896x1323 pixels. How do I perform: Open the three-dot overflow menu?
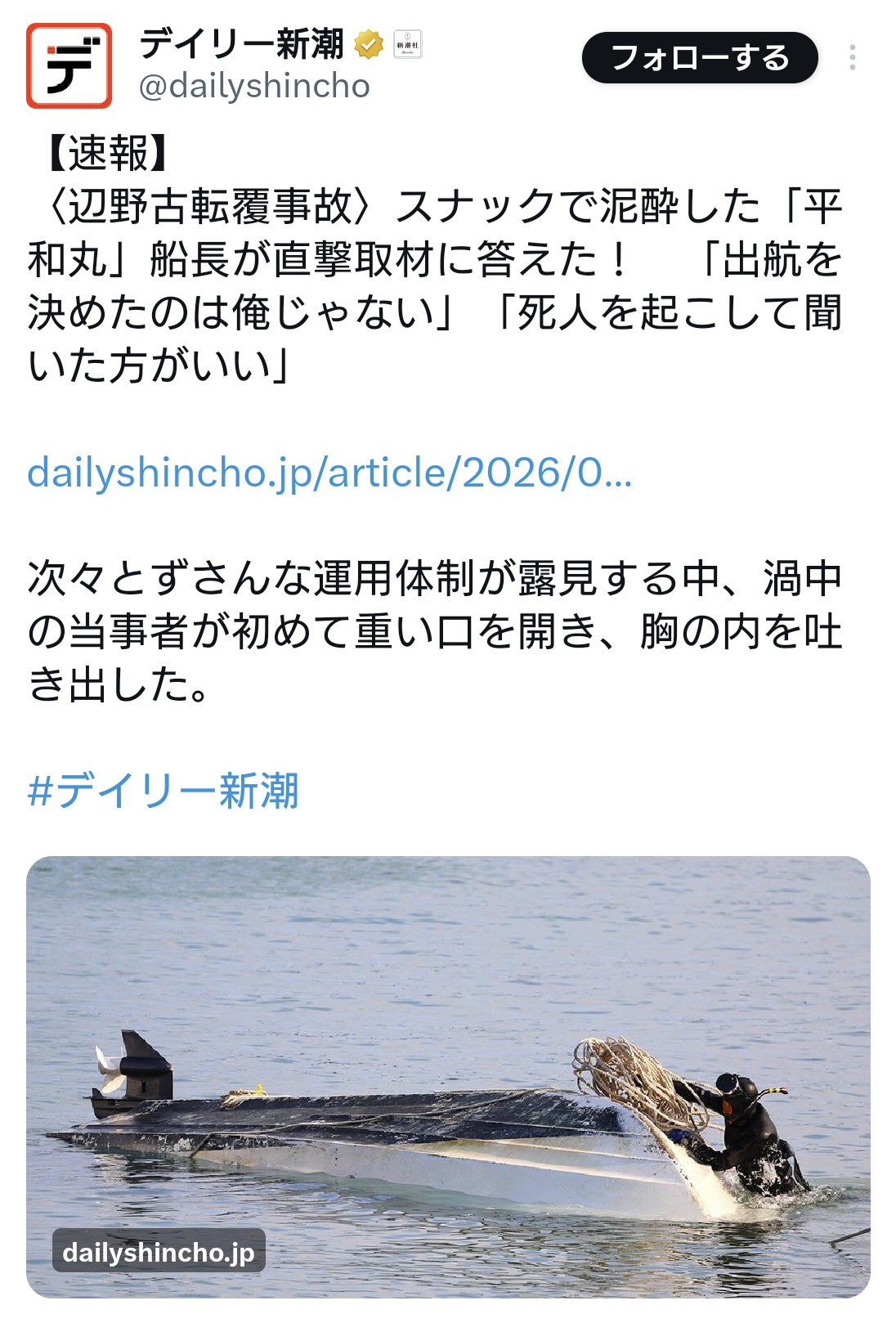[852, 58]
